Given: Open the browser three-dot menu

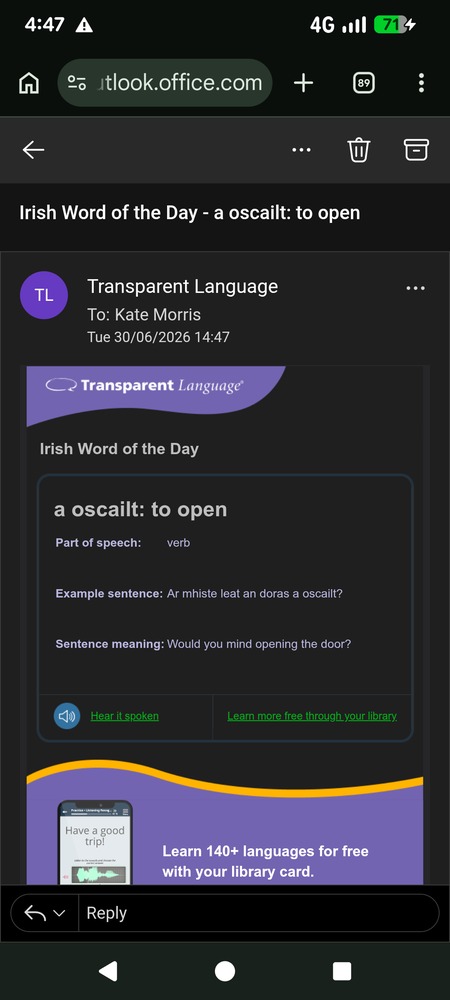Looking at the screenshot, I should (x=421, y=83).
